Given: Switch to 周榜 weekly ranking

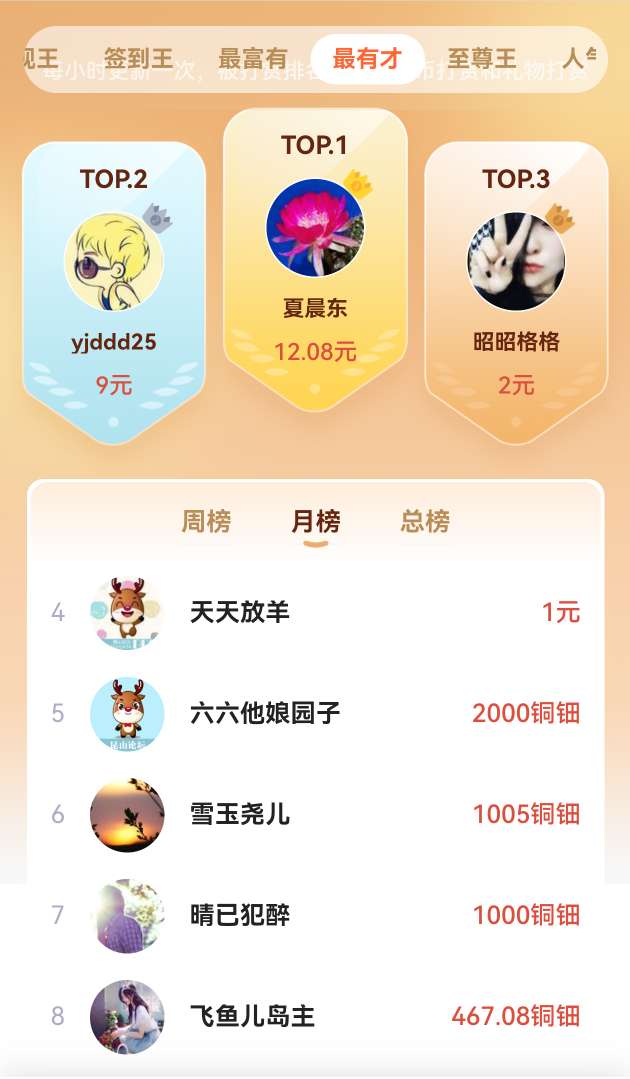Looking at the screenshot, I should [206, 521].
